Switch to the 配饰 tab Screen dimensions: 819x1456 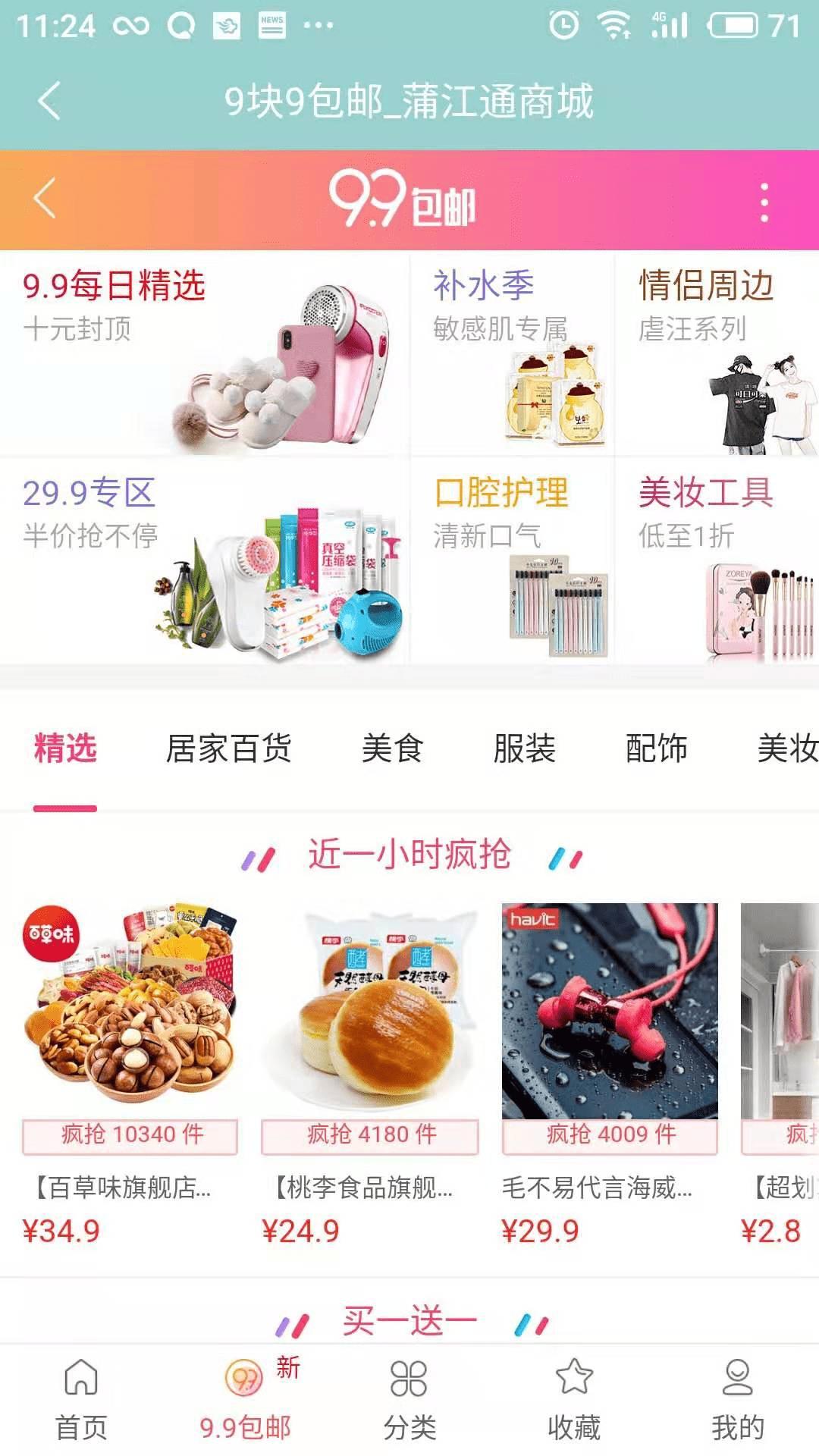coord(656,749)
